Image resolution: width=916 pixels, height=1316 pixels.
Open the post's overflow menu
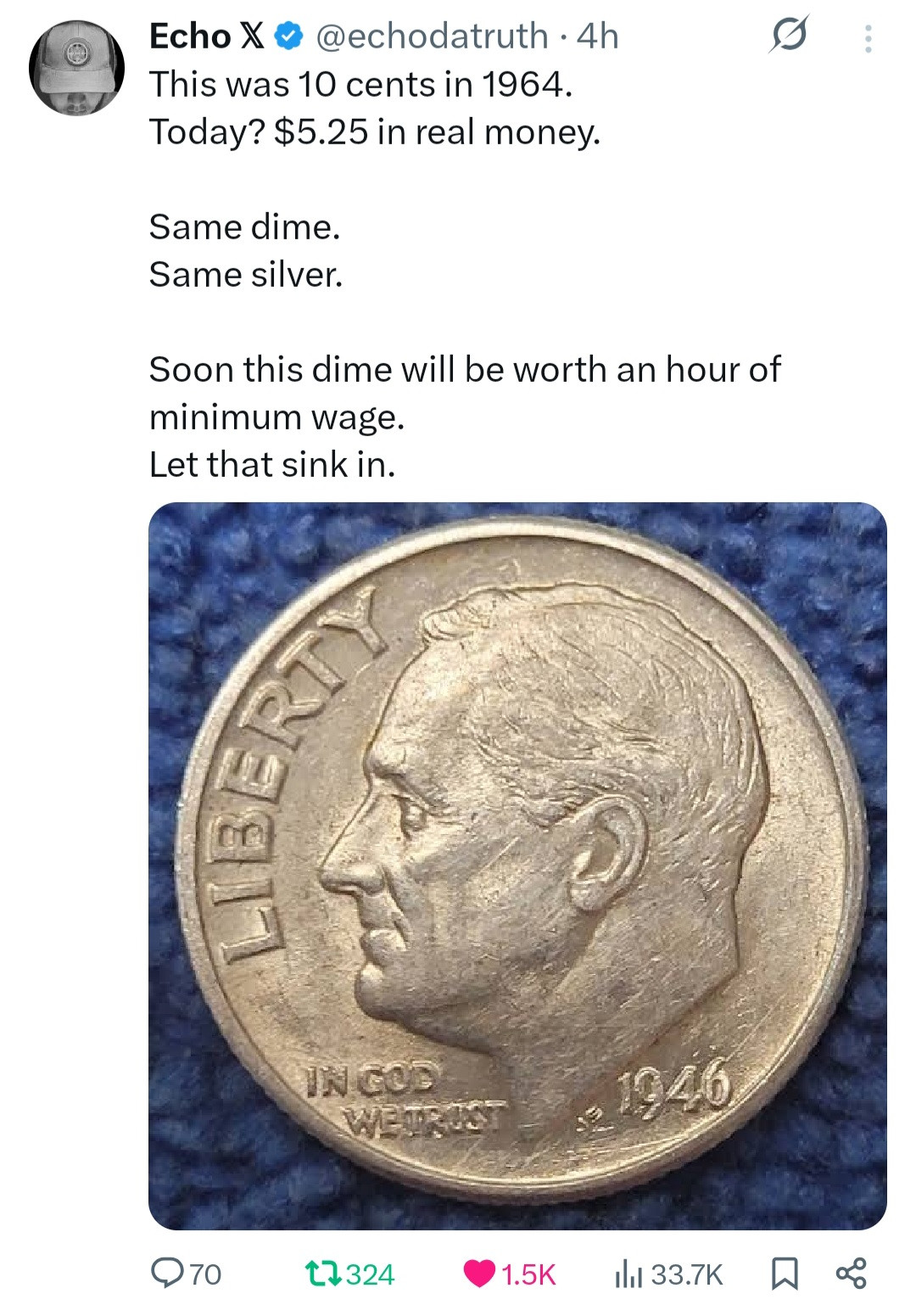867,38
